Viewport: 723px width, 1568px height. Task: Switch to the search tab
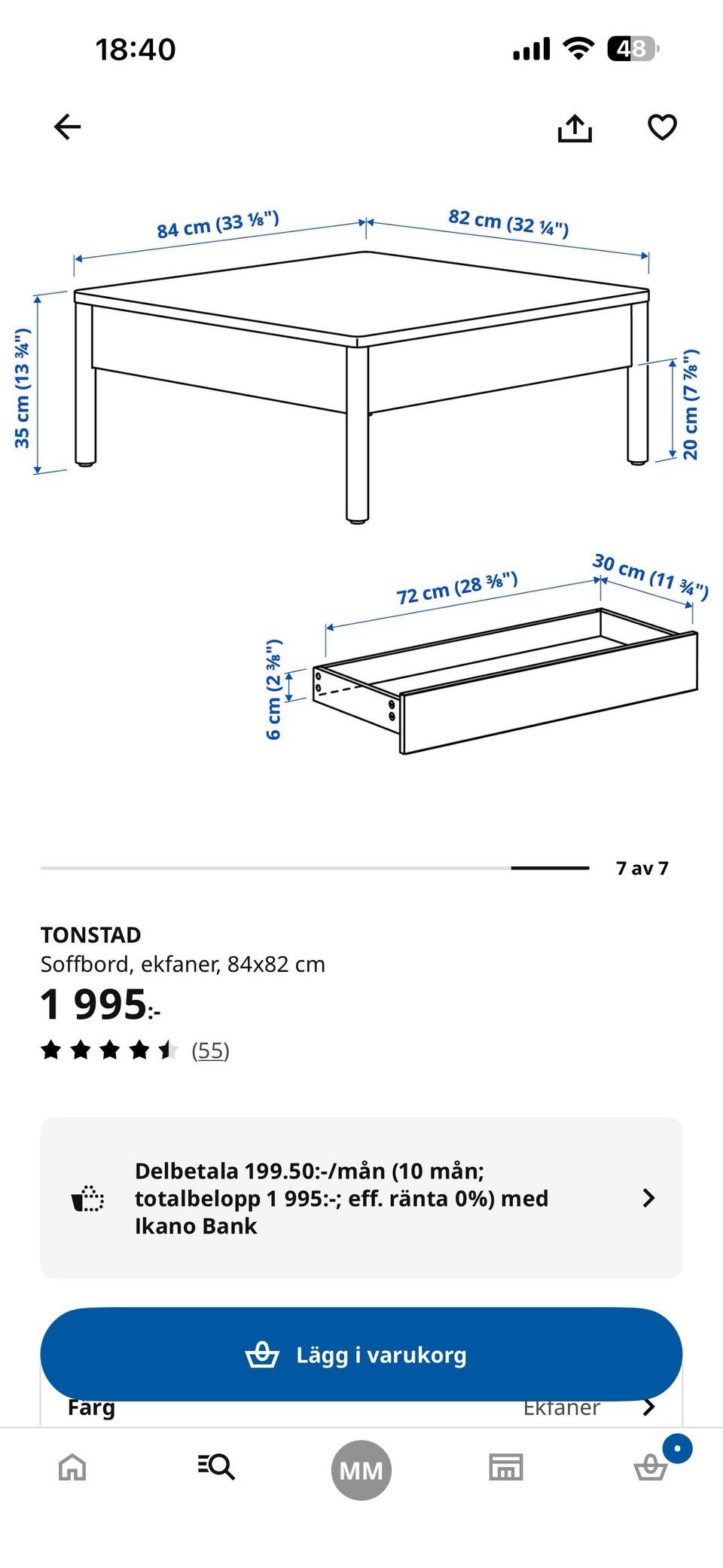(x=216, y=1467)
